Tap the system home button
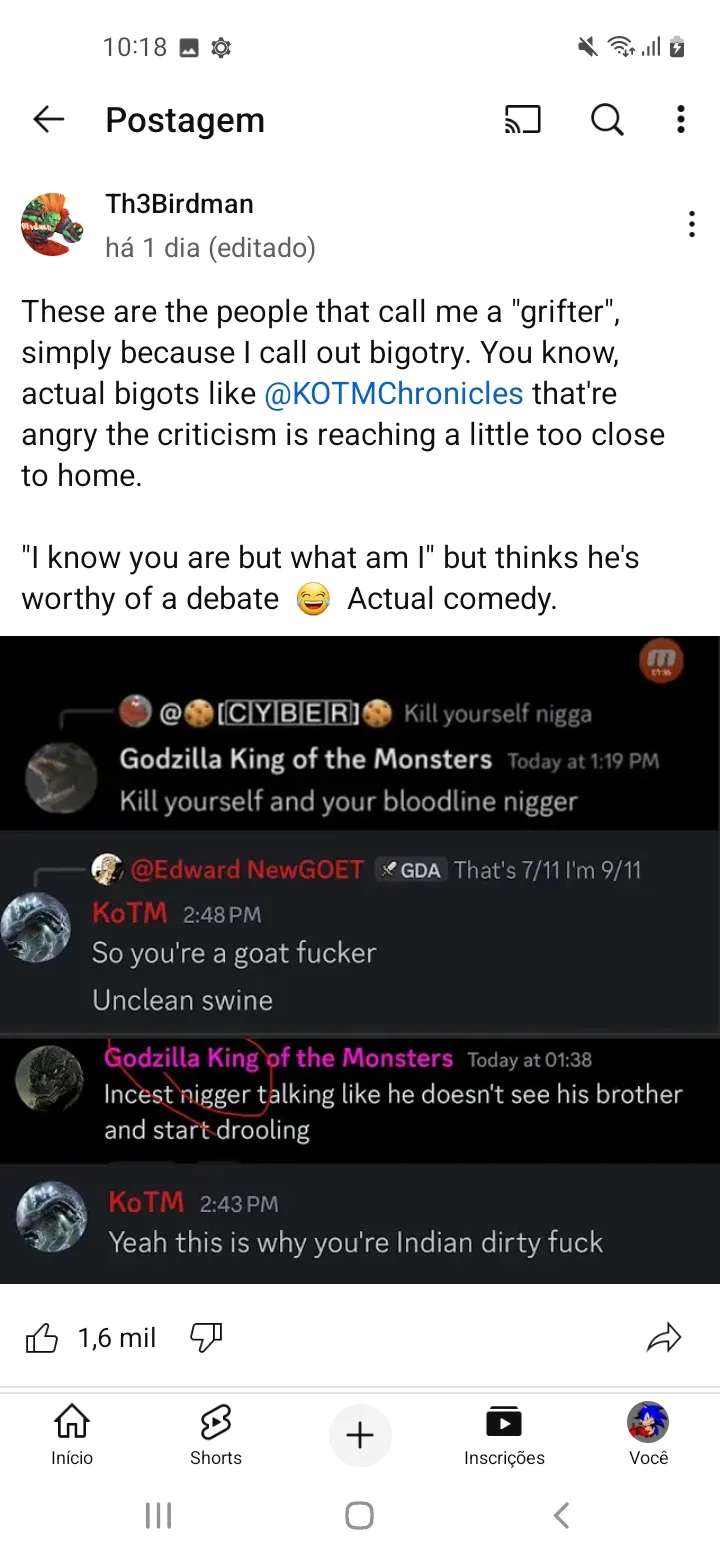 360,1515
